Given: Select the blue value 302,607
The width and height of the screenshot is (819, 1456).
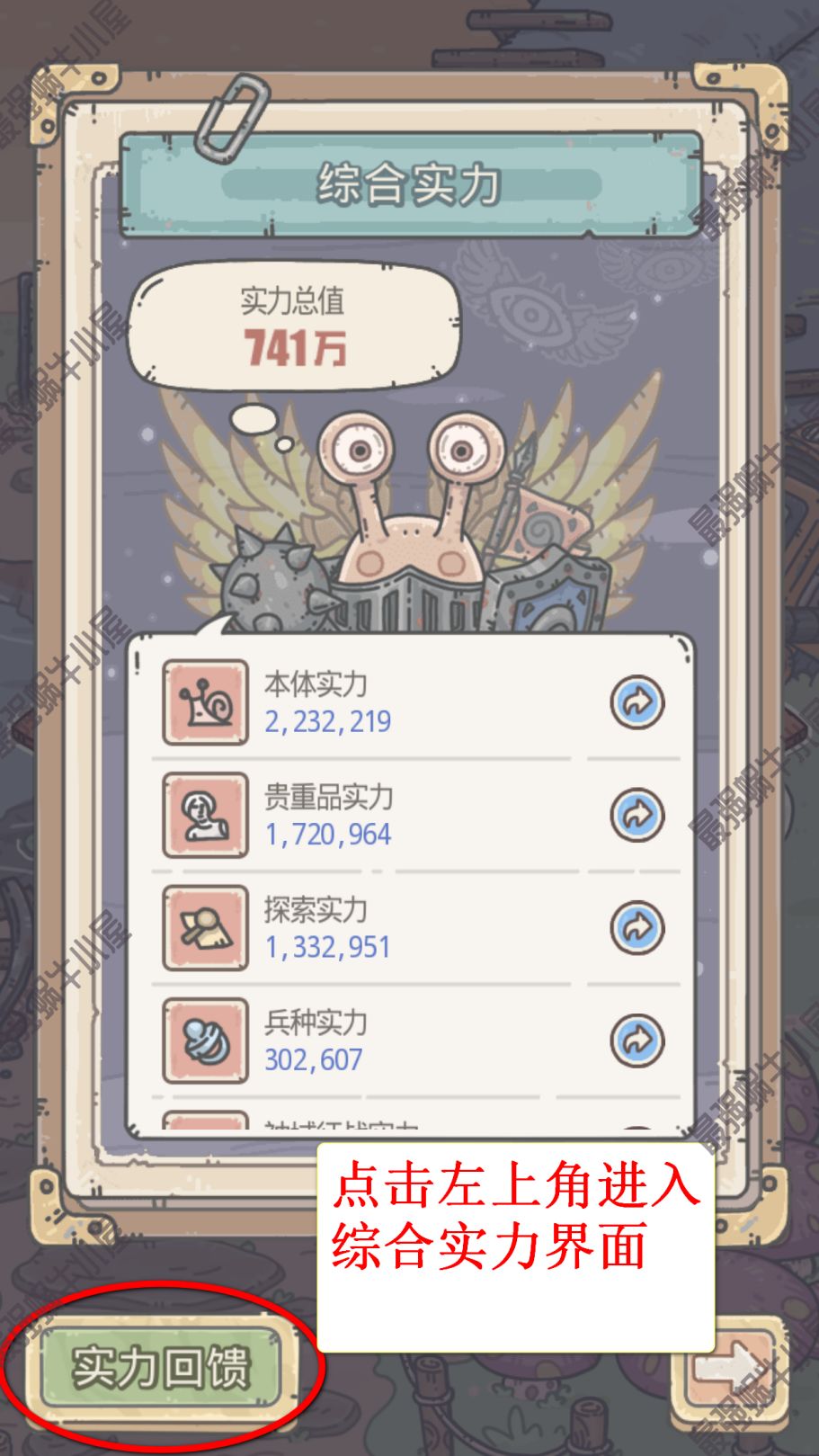Looking at the screenshot, I should 310,1061.
